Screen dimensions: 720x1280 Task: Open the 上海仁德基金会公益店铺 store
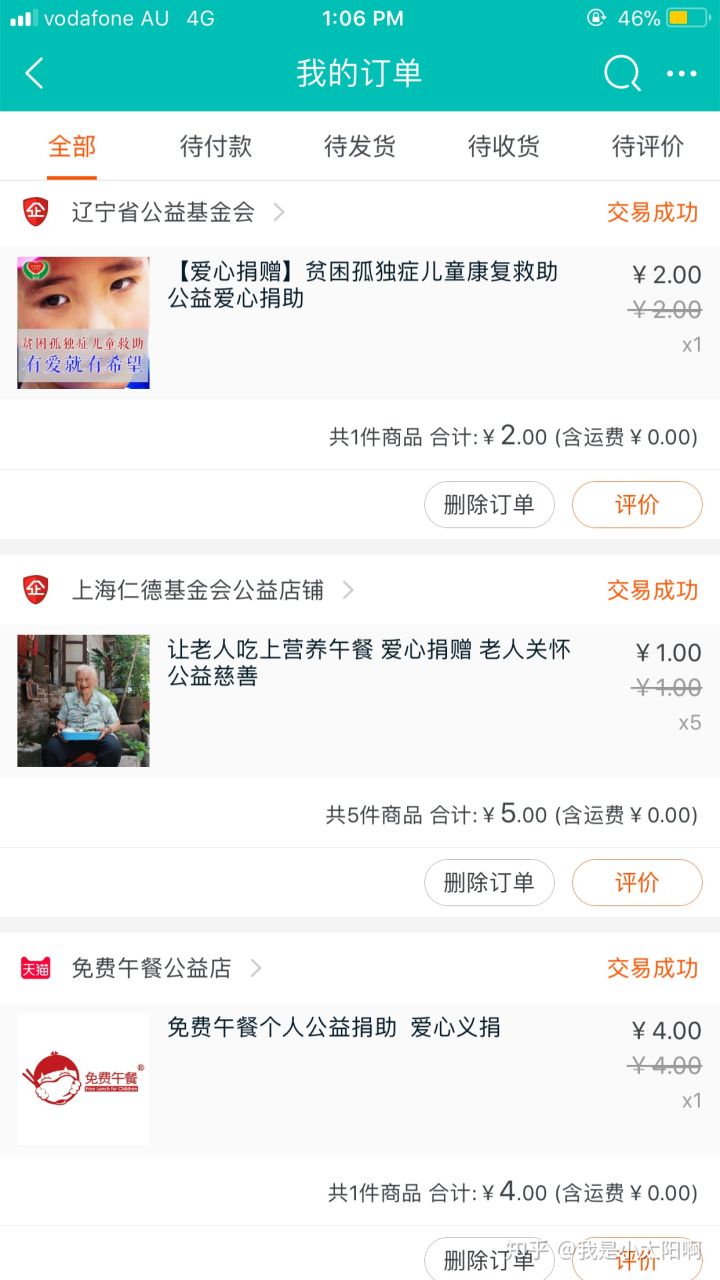point(199,590)
